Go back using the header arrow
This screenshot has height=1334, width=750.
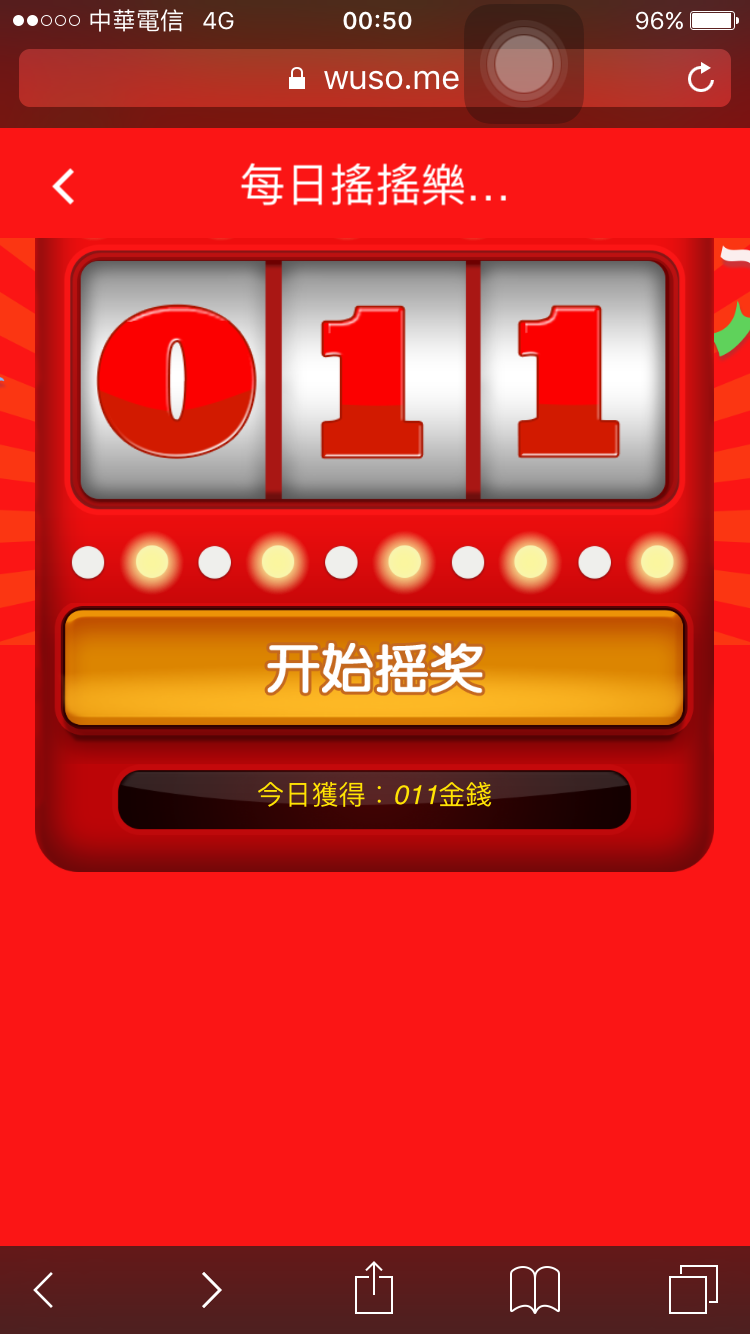[64, 186]
